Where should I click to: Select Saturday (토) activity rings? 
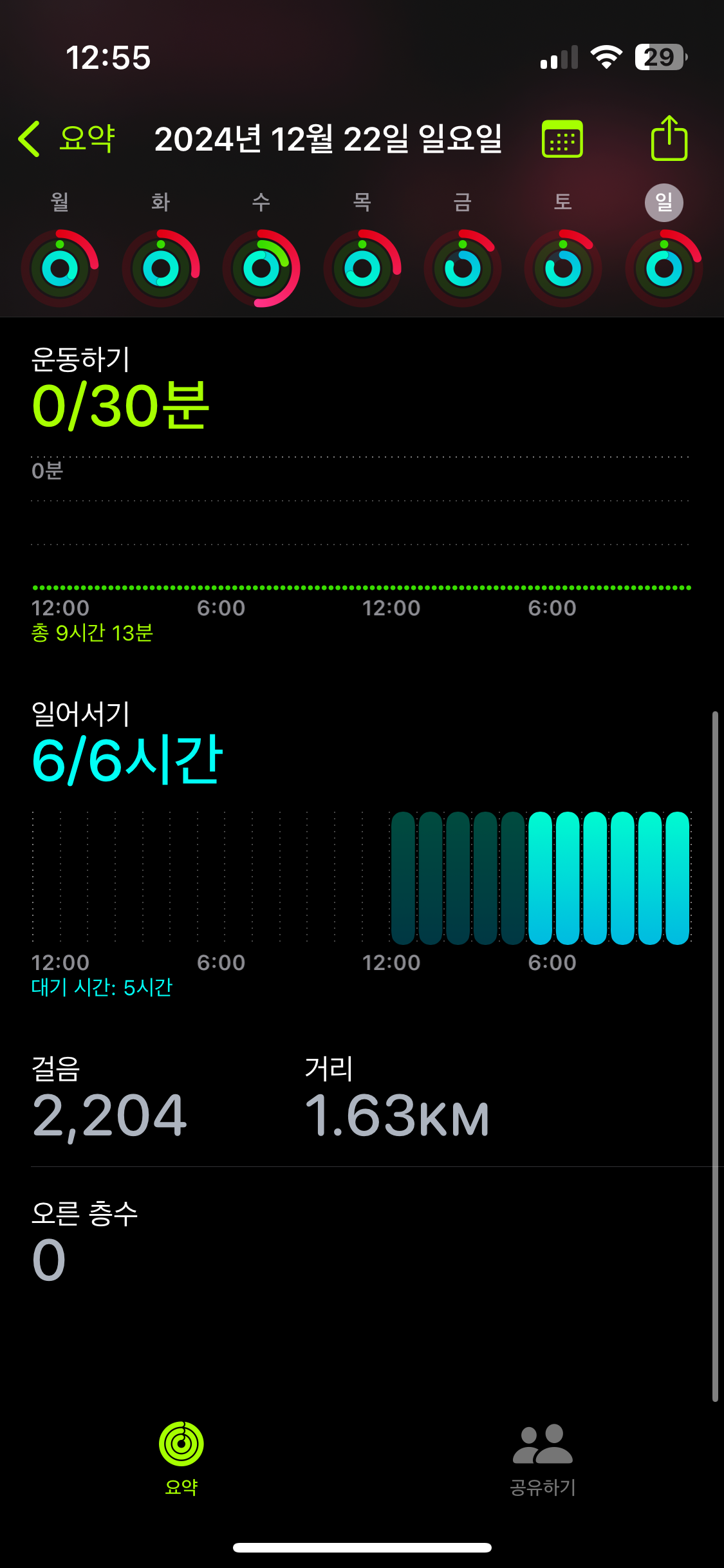(563, 268)
